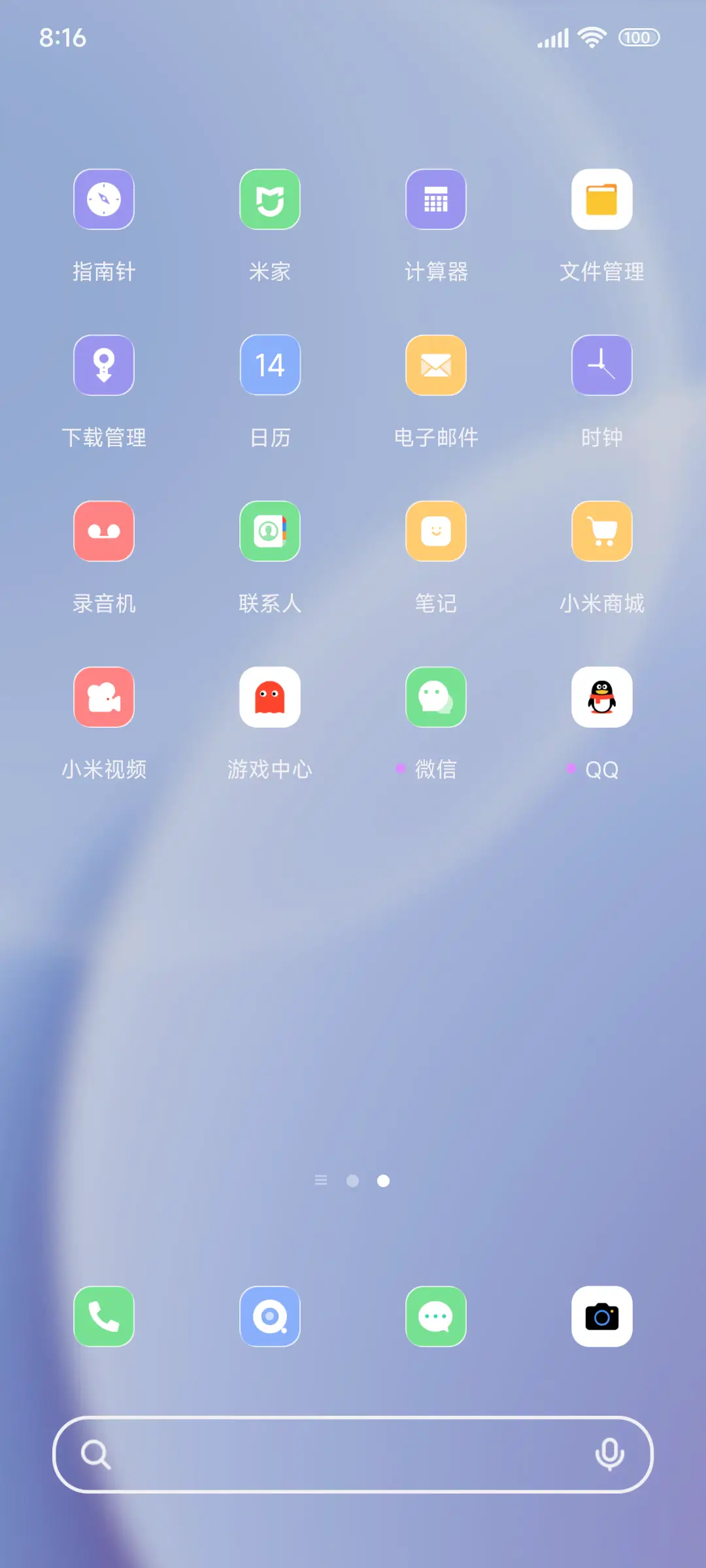Viewport: 706px width, 1568px height.
Task: Start the 录音机 voice recorder
Action: point(104,532)
